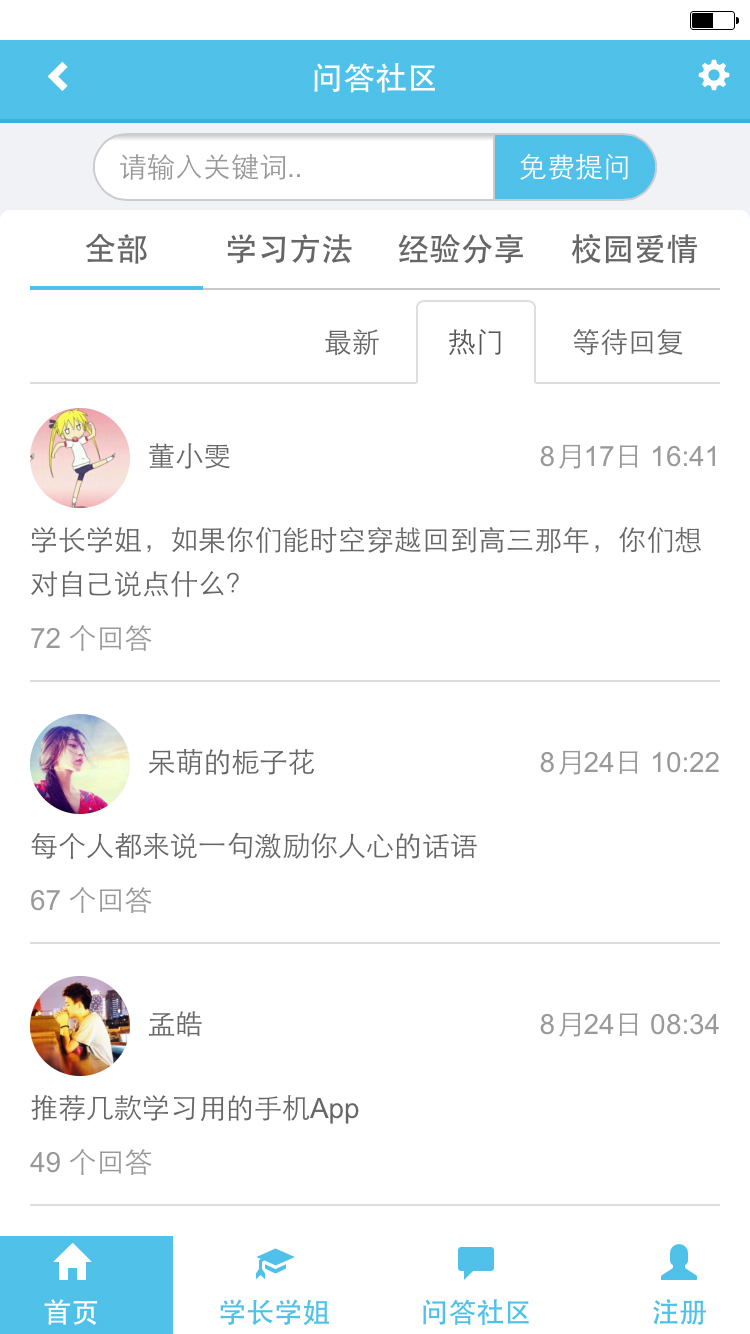
Task: Switch to the 学长学姐 tab
Action: pos(275,1285)
